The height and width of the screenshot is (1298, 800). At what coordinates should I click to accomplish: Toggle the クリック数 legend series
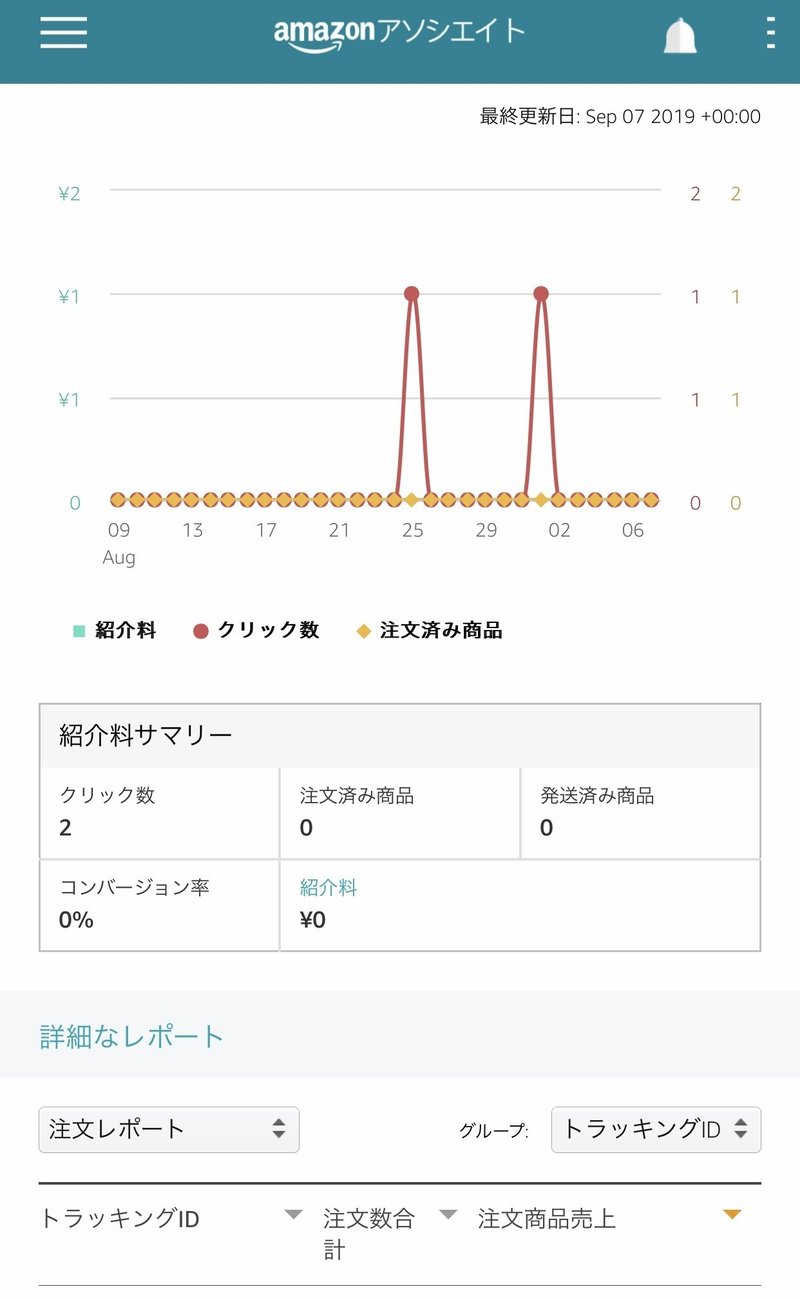255,631
